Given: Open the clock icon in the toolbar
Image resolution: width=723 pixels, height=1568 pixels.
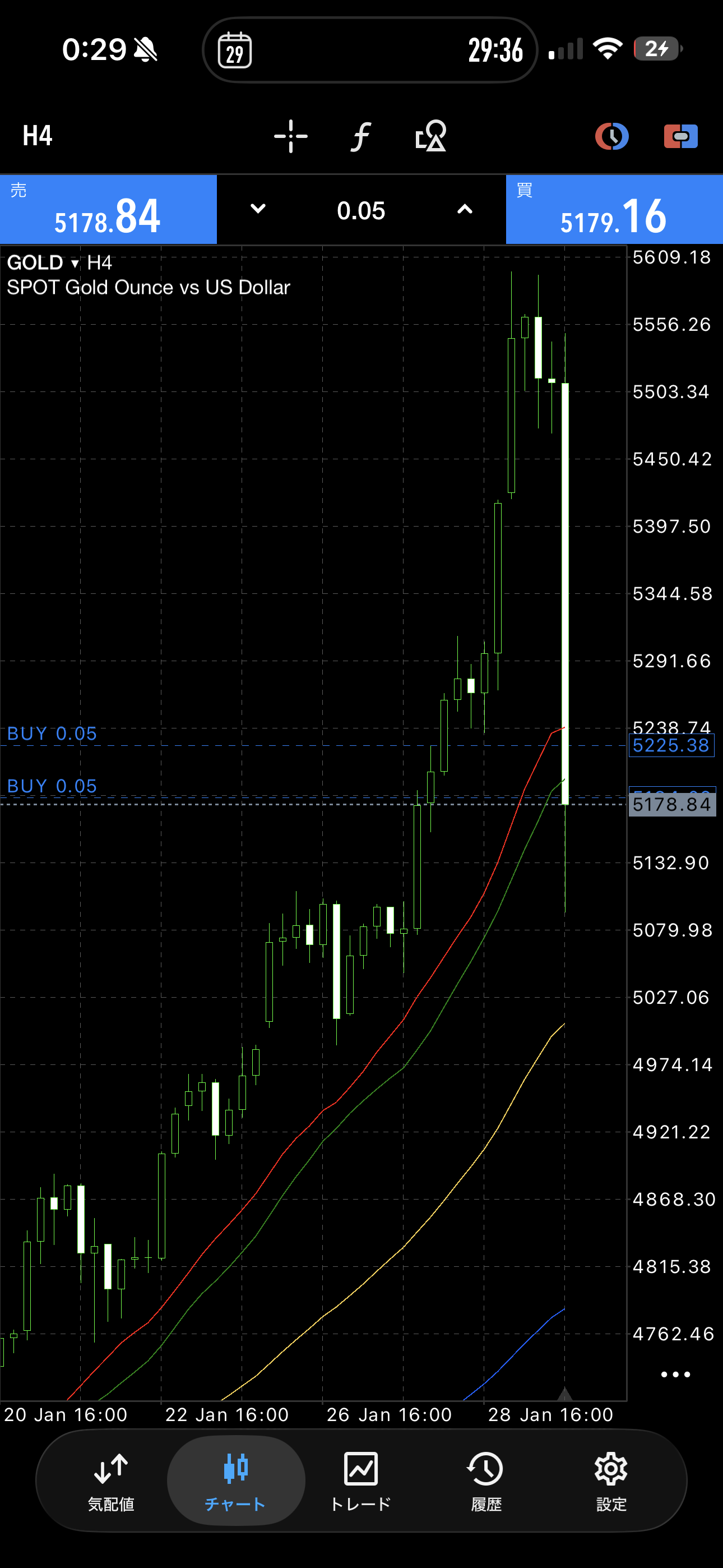Looking at the screenshot, I should [x=611, y=136].
